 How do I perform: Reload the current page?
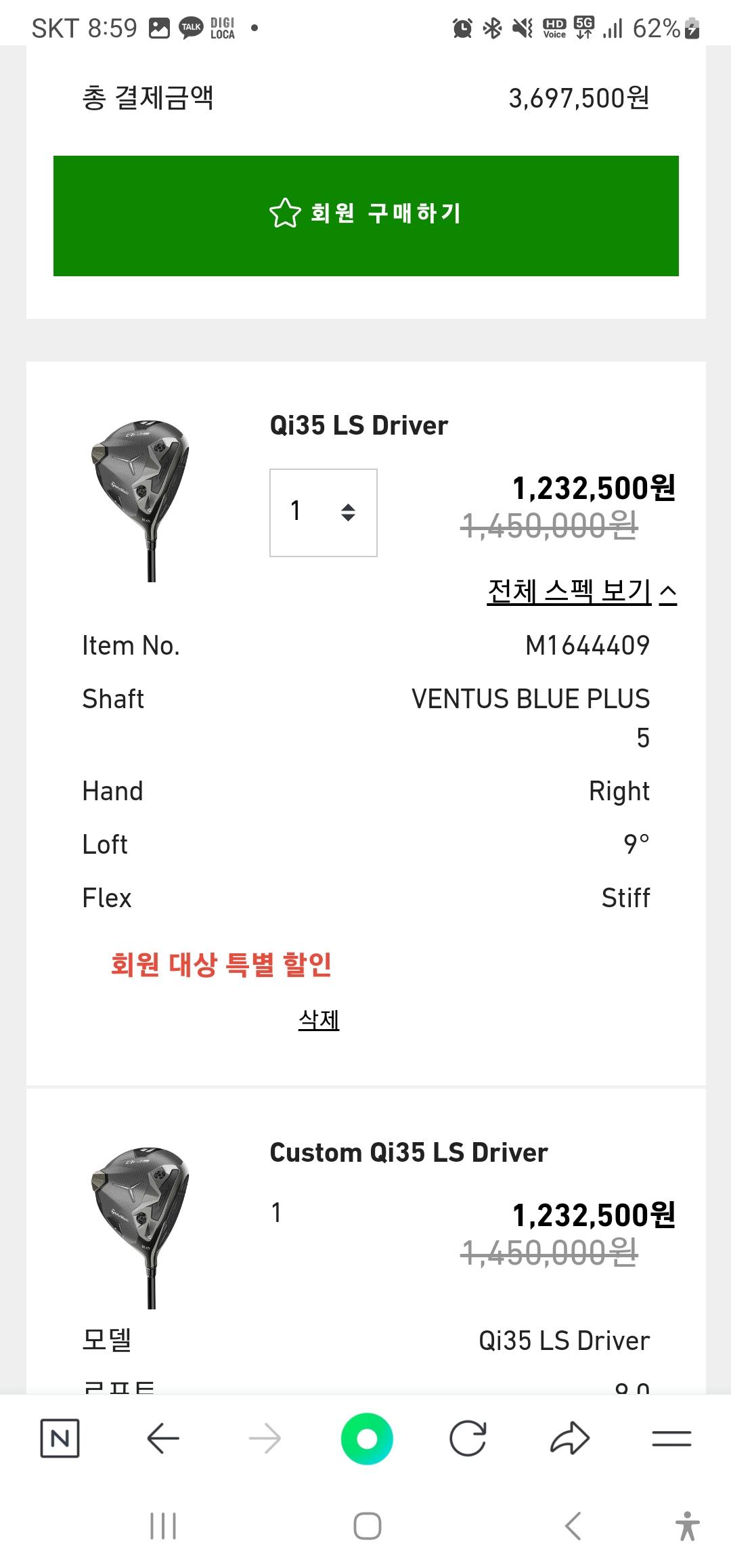tap(468, 1438)
